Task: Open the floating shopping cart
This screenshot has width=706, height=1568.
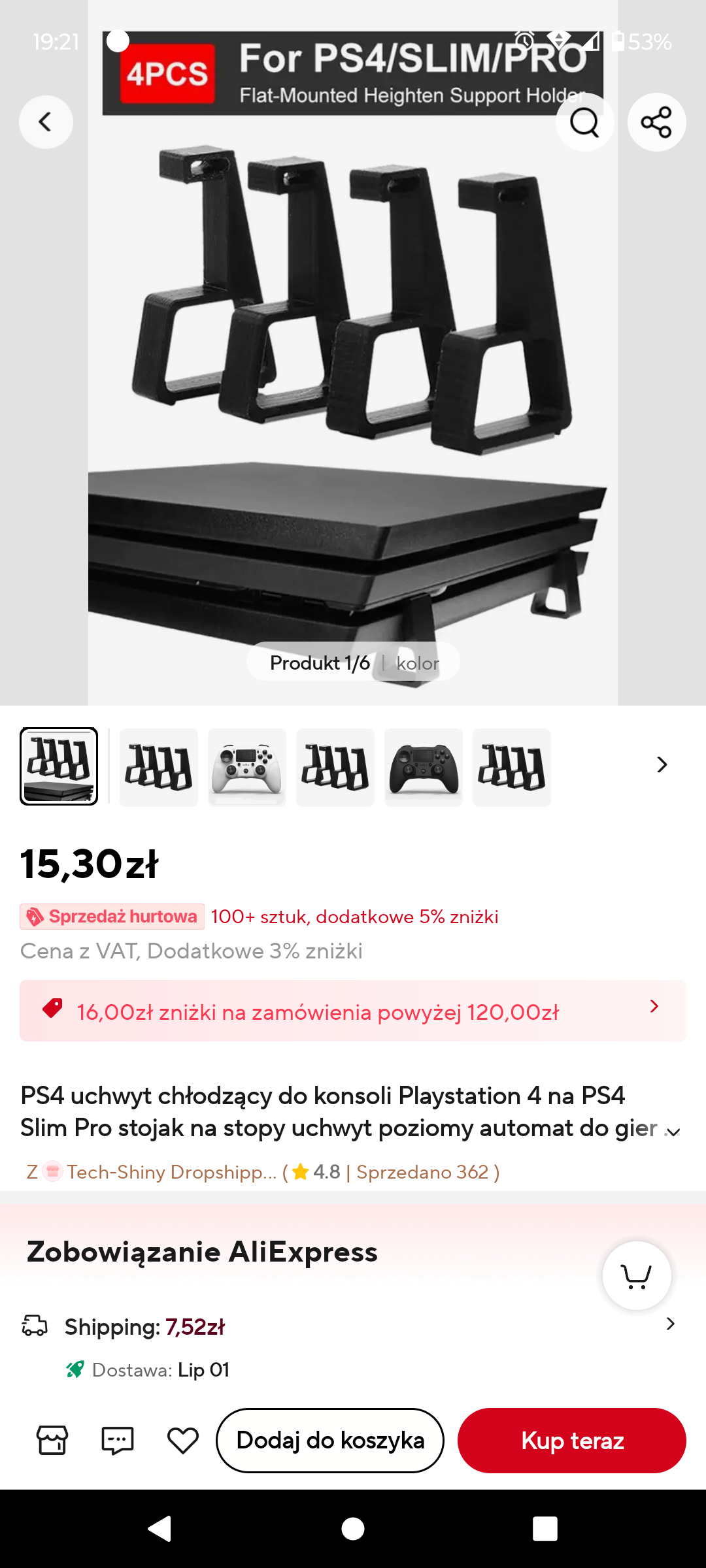Action: [637, 1275]
